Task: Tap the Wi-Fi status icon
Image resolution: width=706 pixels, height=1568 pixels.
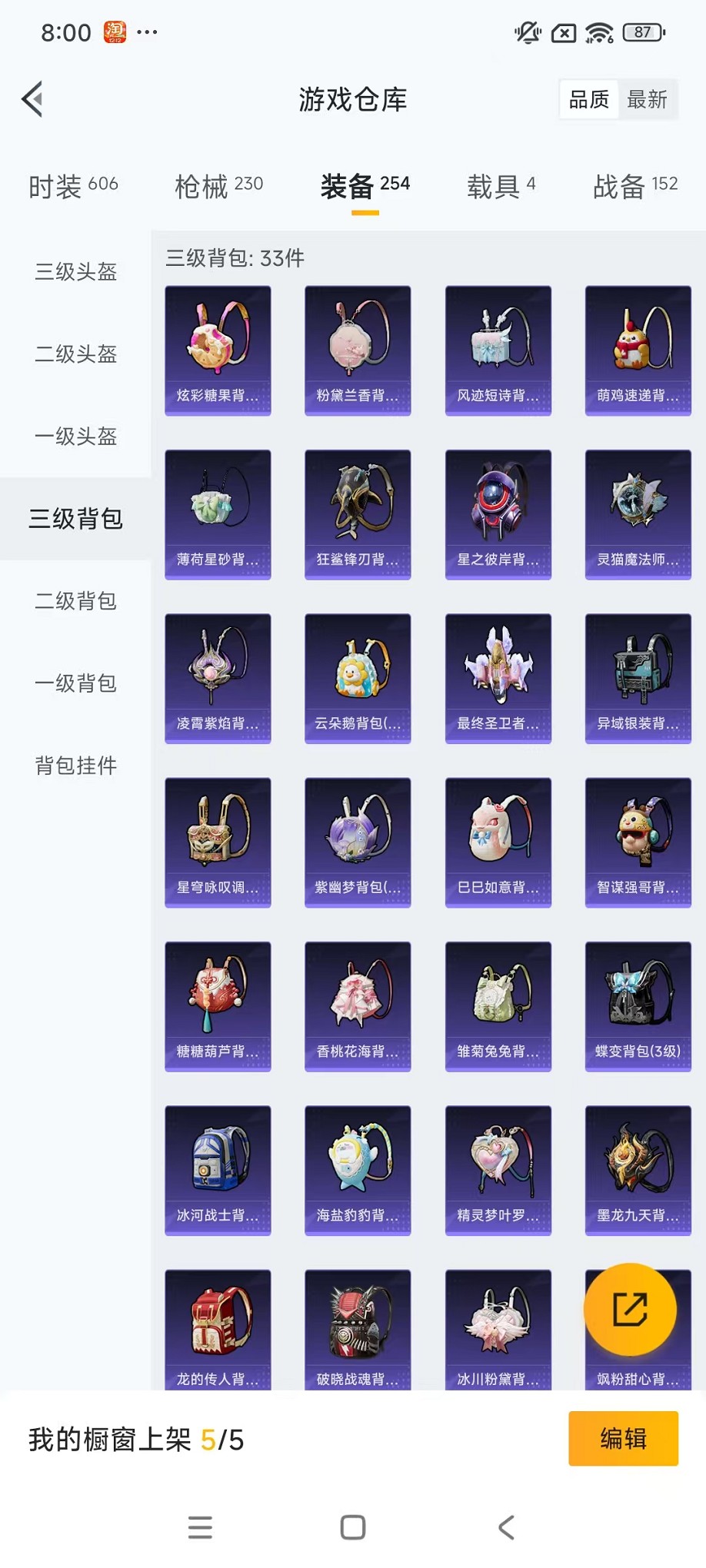Action: (x=598, y=32)
